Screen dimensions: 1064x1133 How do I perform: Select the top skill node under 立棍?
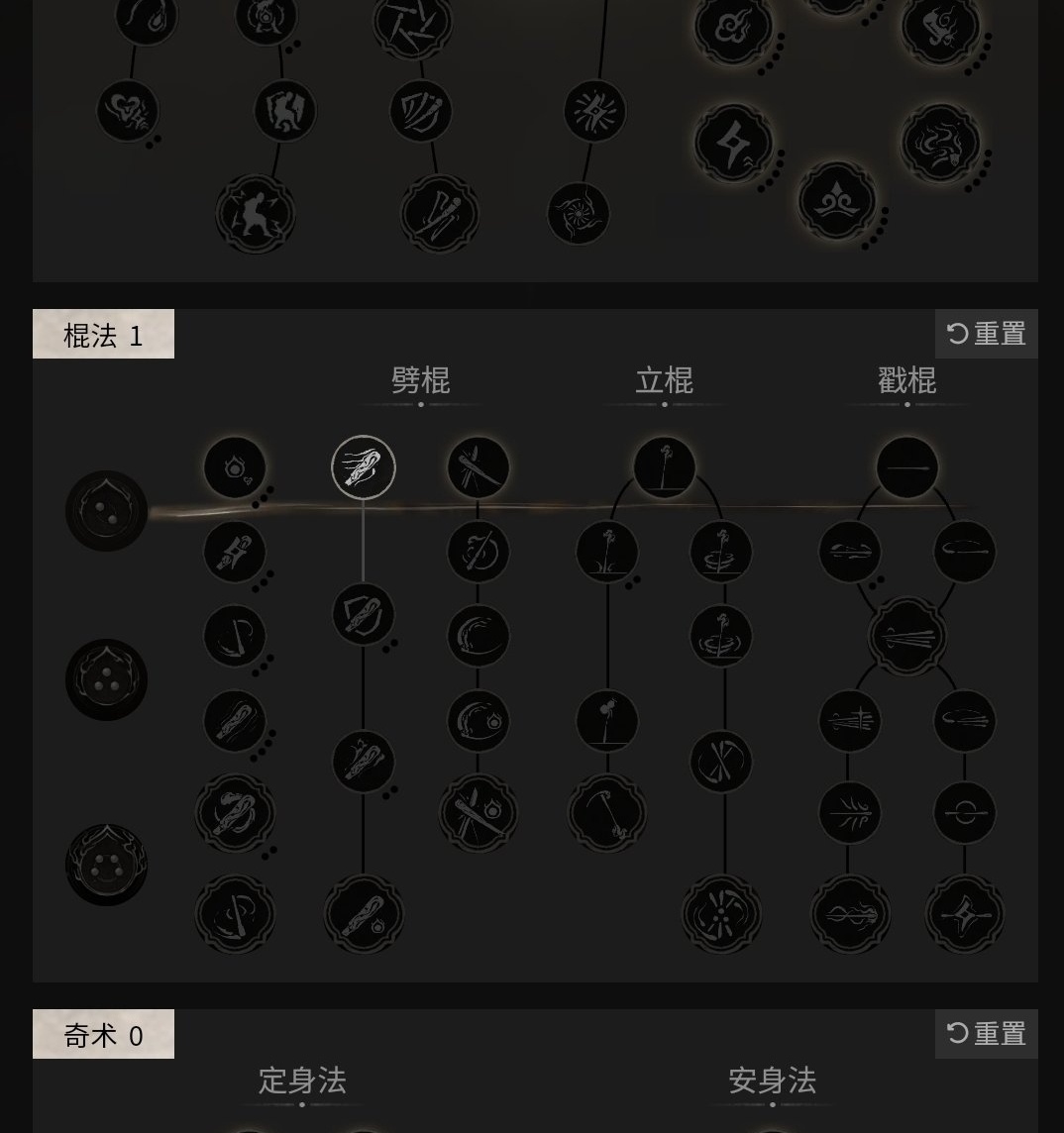[665, 467]
